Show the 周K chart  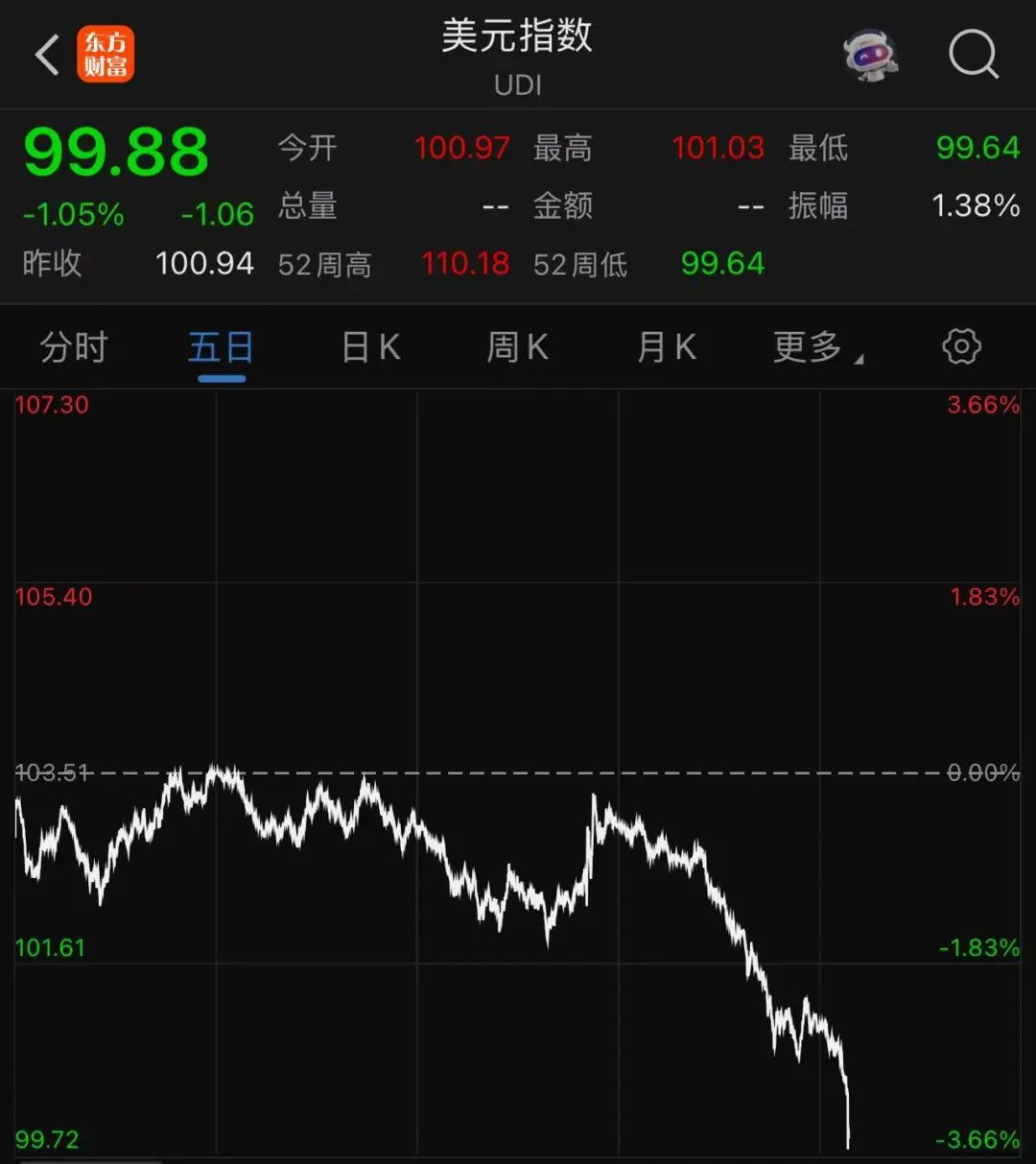pos(518,347)
